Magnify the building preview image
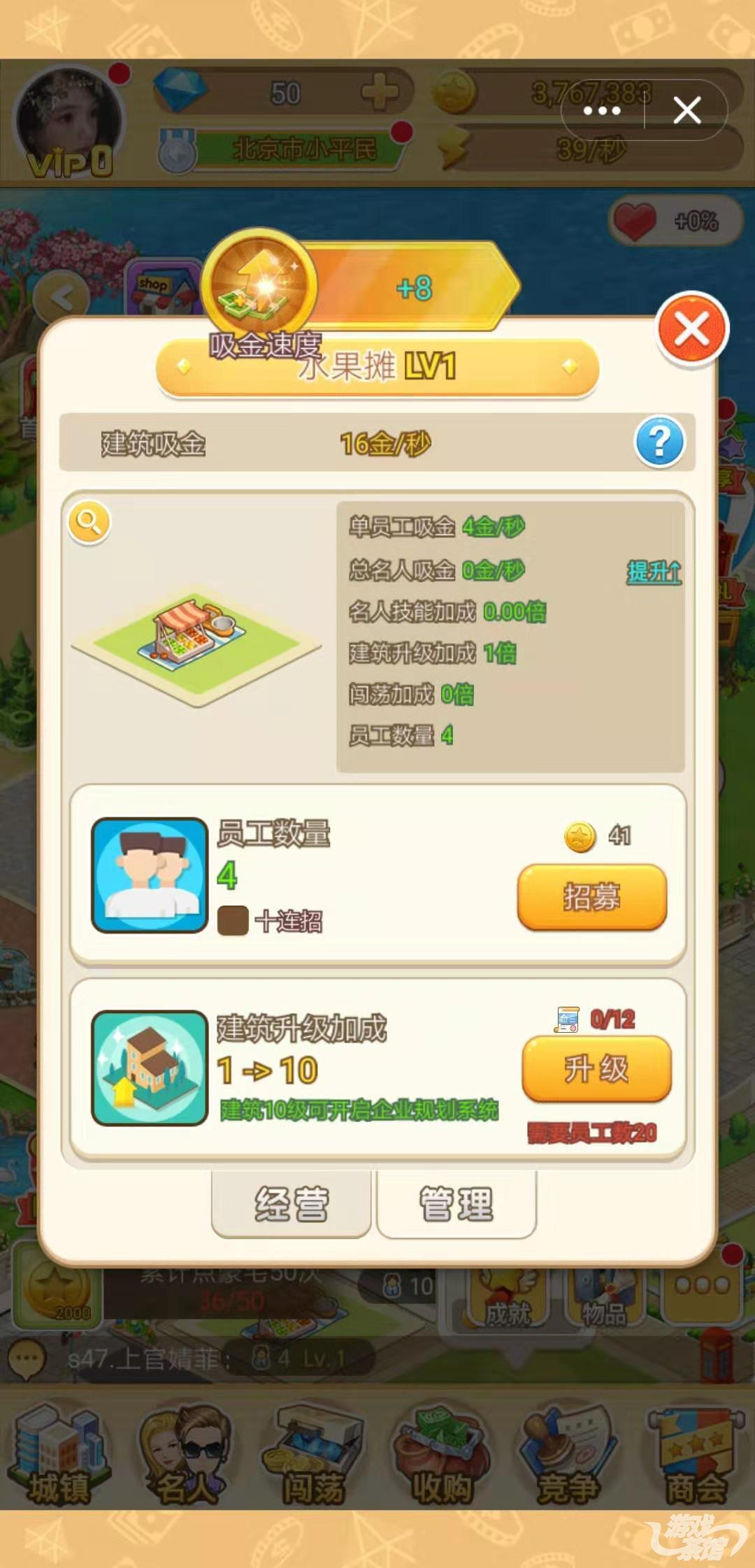The height and width of the screenshot is (1568, 755). point(89,521)
